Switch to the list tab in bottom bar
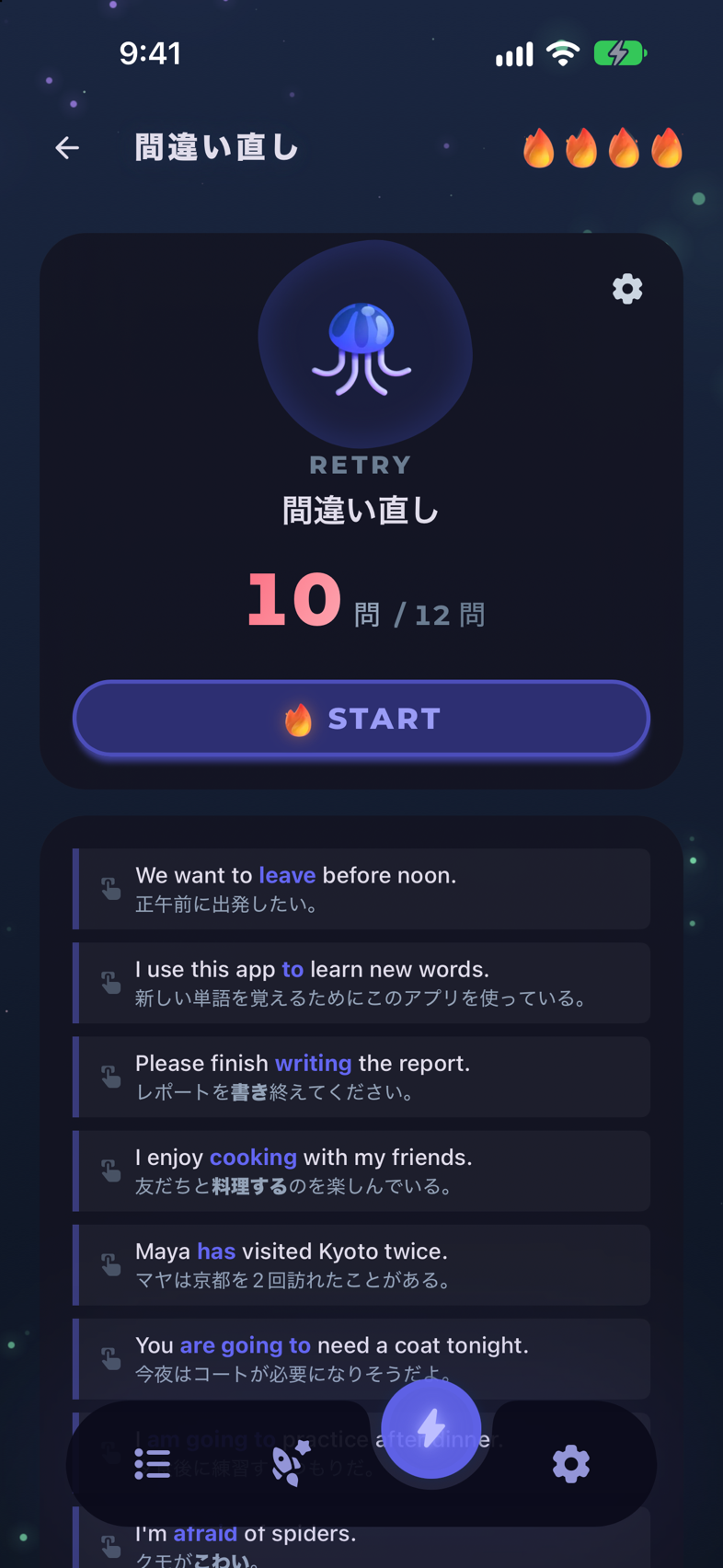Image resolution: width=723 pixels, height=1568 pixels. (x=153, y=1463)
